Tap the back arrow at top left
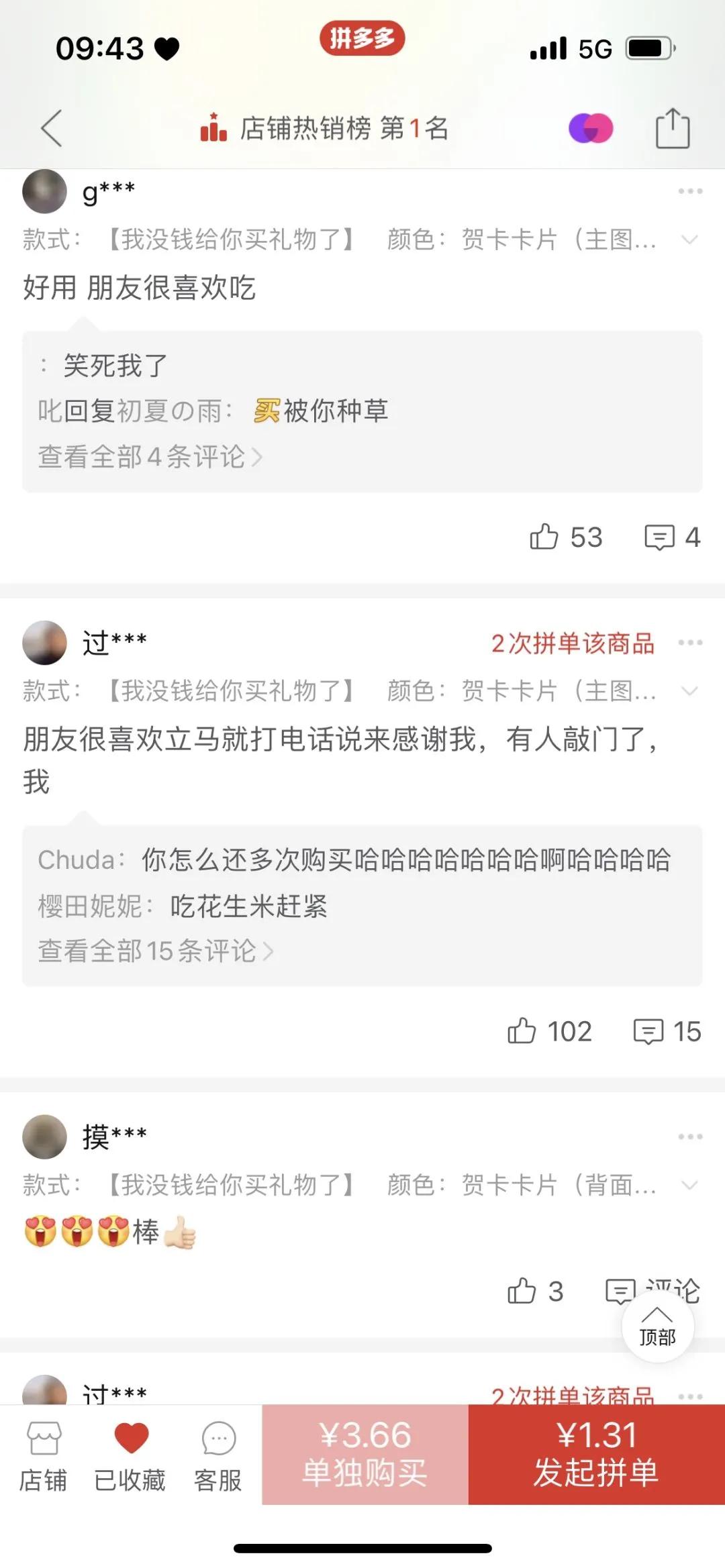This screenshot has width=725, height=1568. pyautogui.click(x=50, y=127)
